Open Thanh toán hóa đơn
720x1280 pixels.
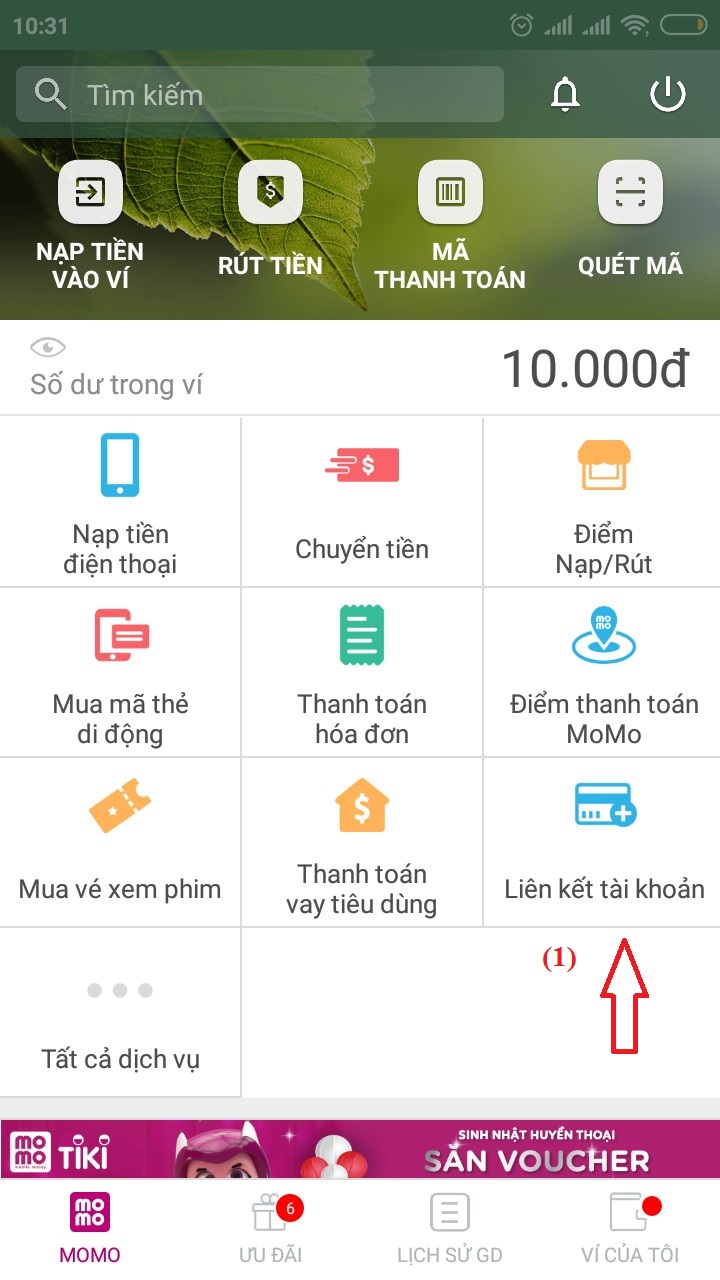click(362, 672)
